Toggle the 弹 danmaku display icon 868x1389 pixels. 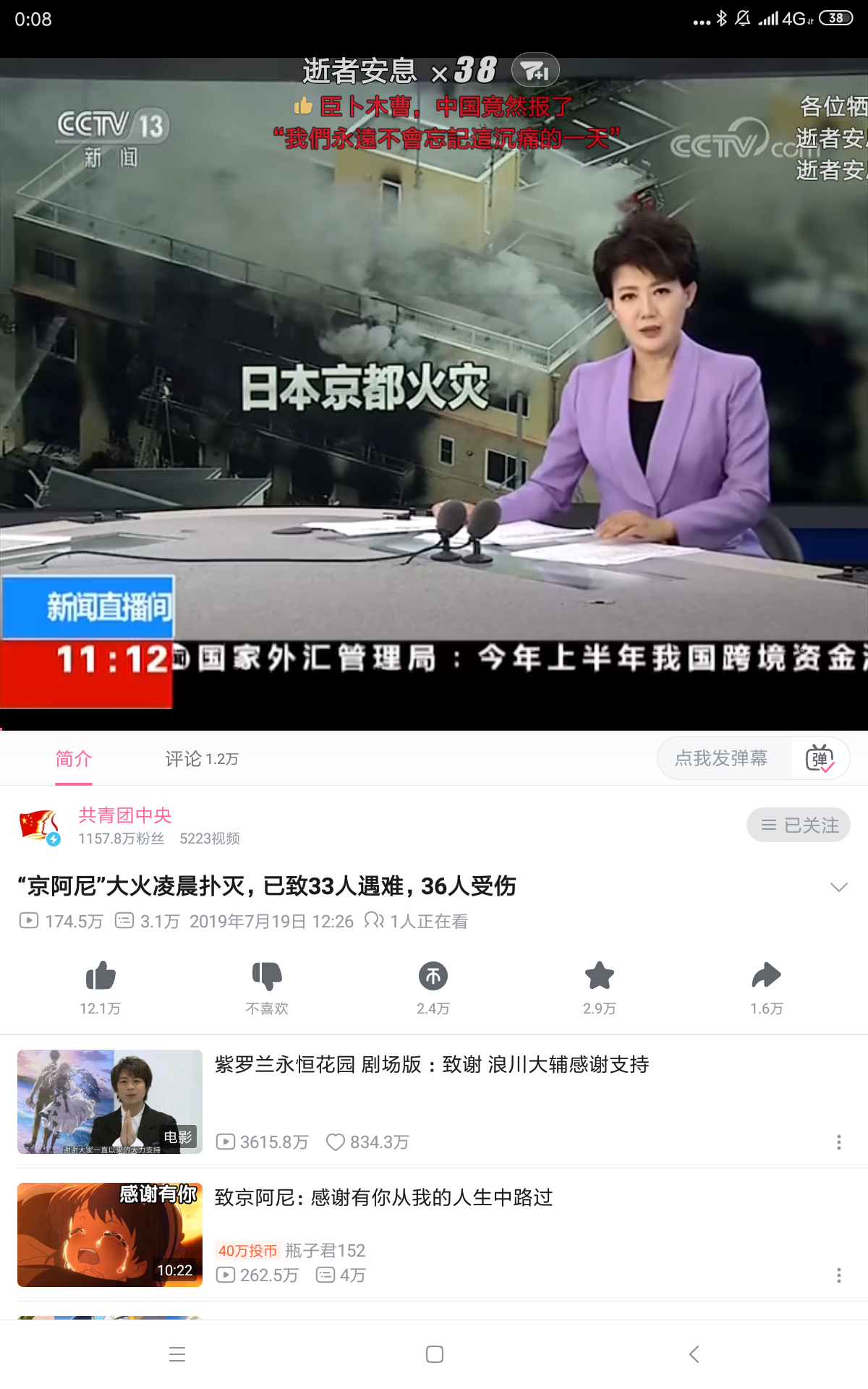pos(820,758)
